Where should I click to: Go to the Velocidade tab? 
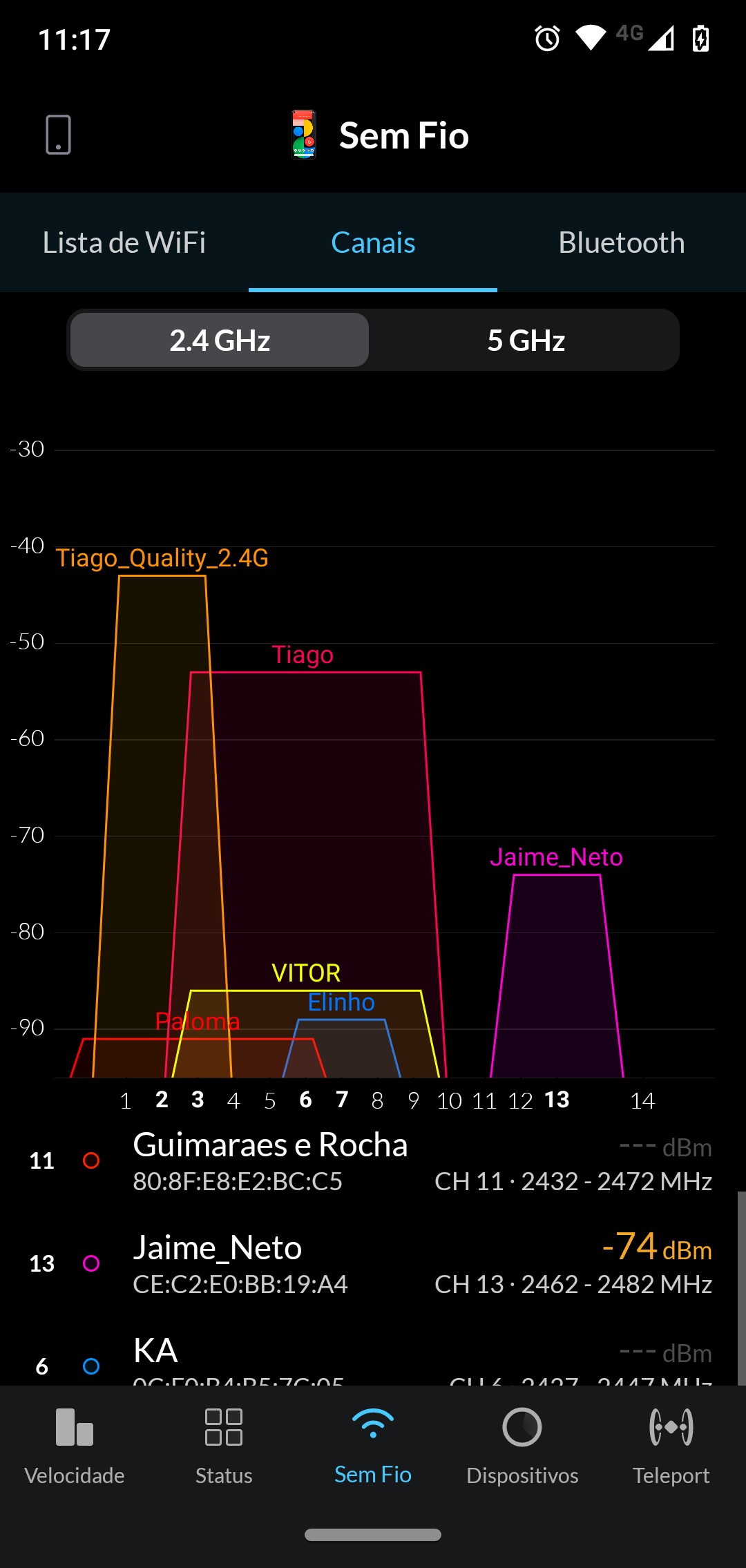click(75, 1445)
